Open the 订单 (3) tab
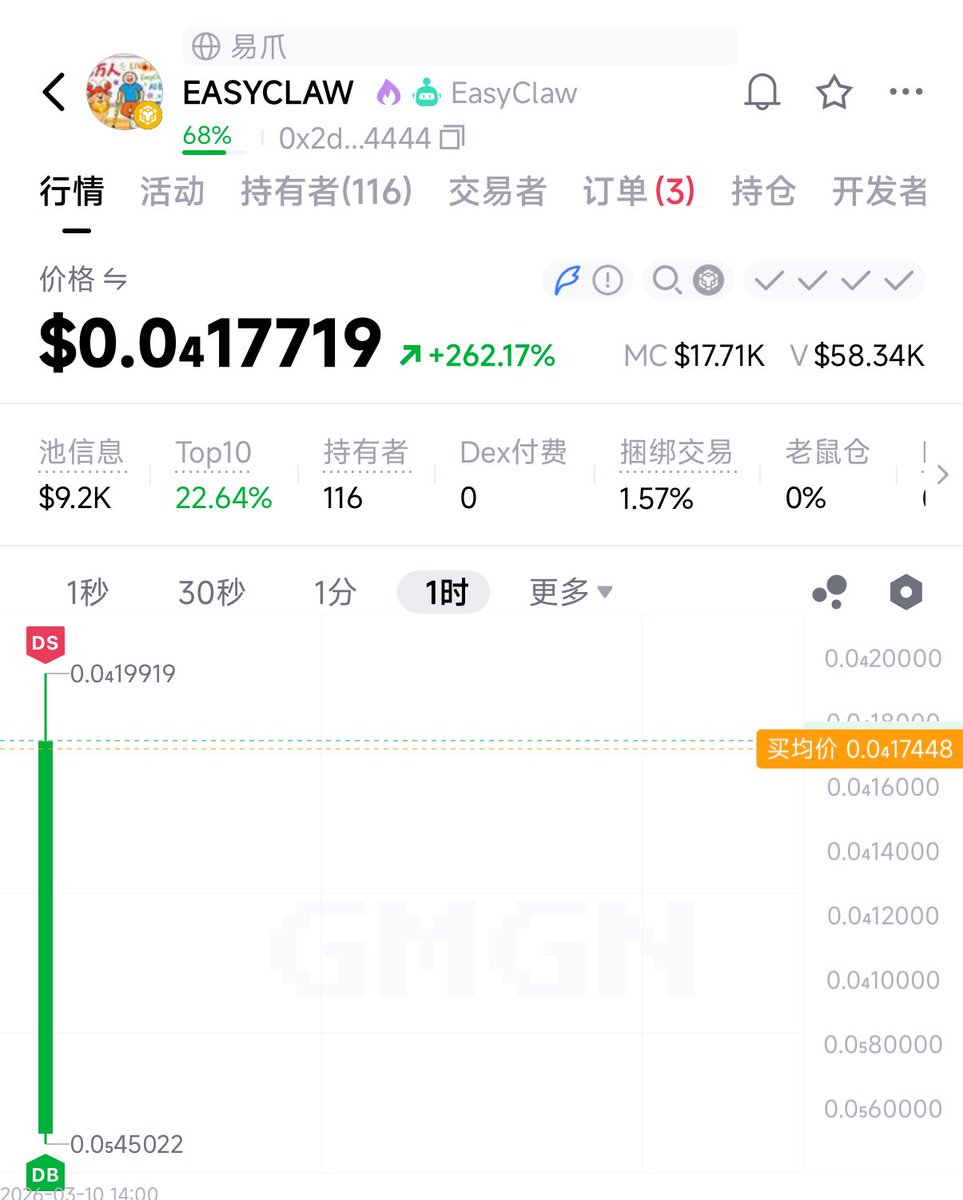Viewport: 963px width, 1200px height. point(638,191)
